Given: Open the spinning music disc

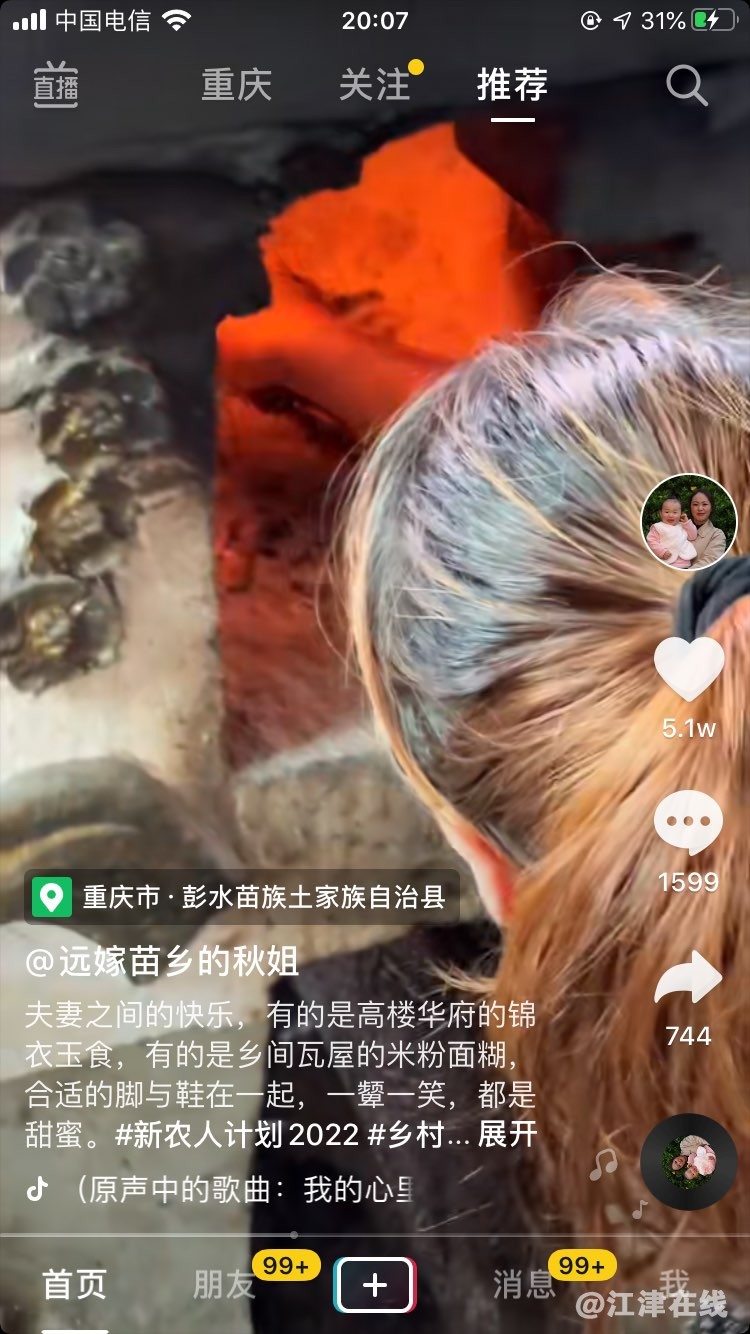Looking at the screenshot, I should point(688,1160).
